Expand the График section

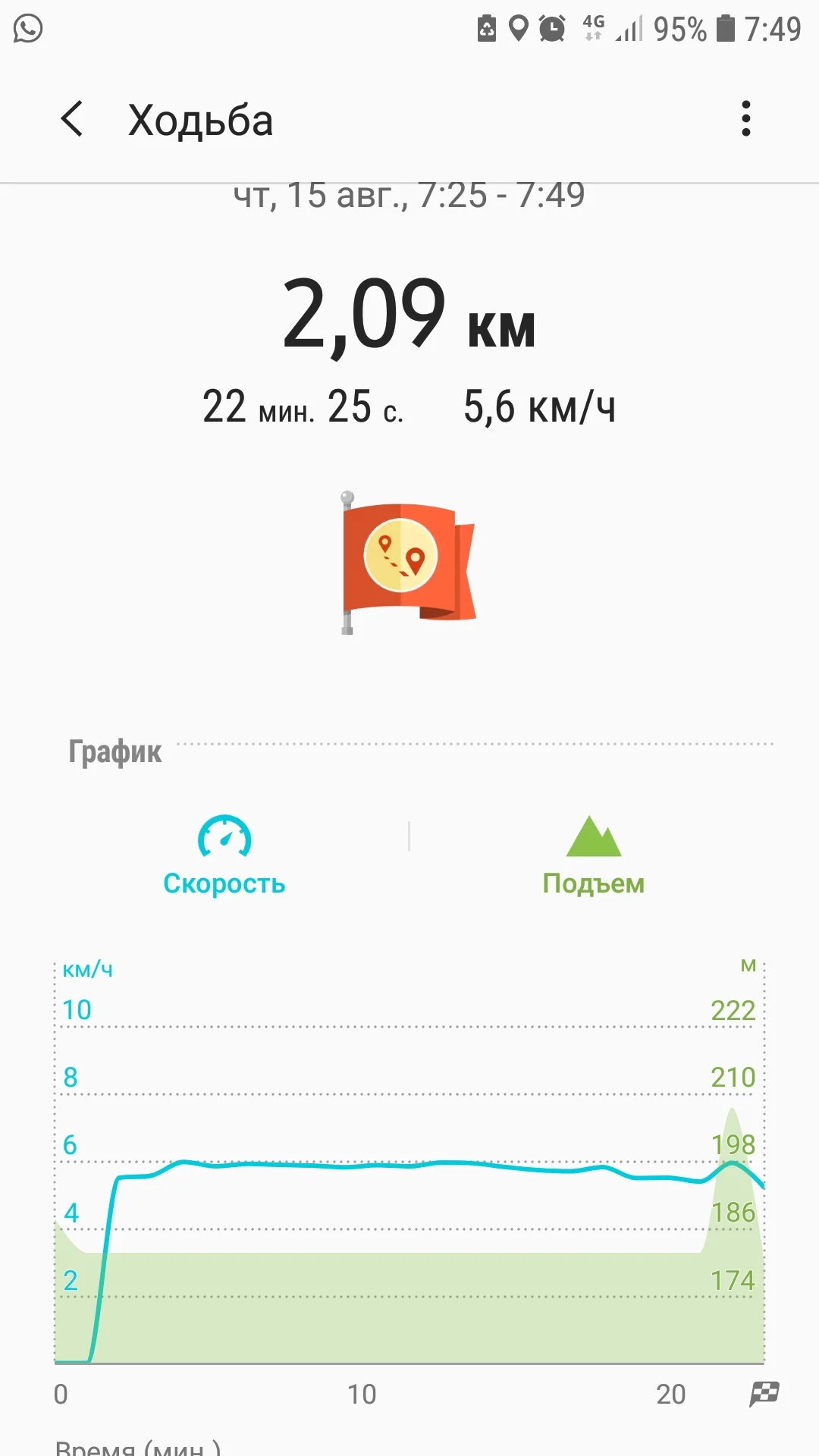pos(114,752)
